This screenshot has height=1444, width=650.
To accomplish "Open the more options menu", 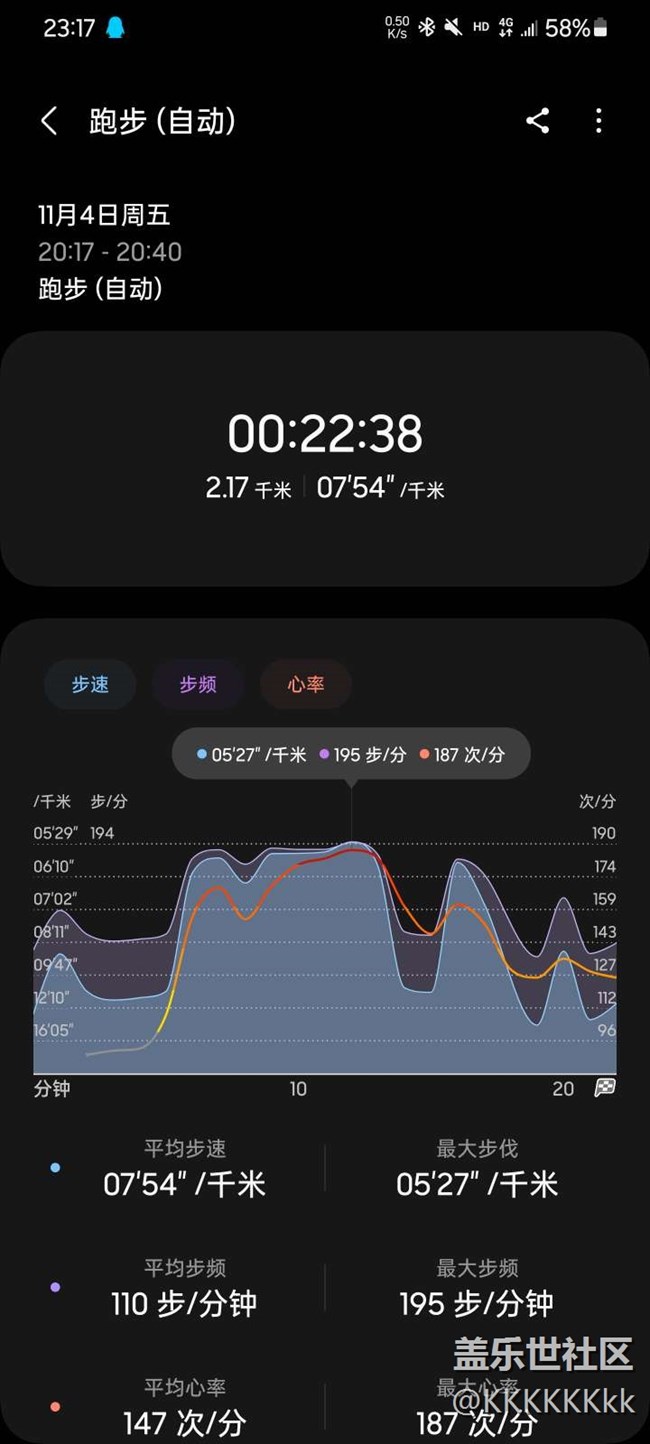I will [x=599, y=122].
